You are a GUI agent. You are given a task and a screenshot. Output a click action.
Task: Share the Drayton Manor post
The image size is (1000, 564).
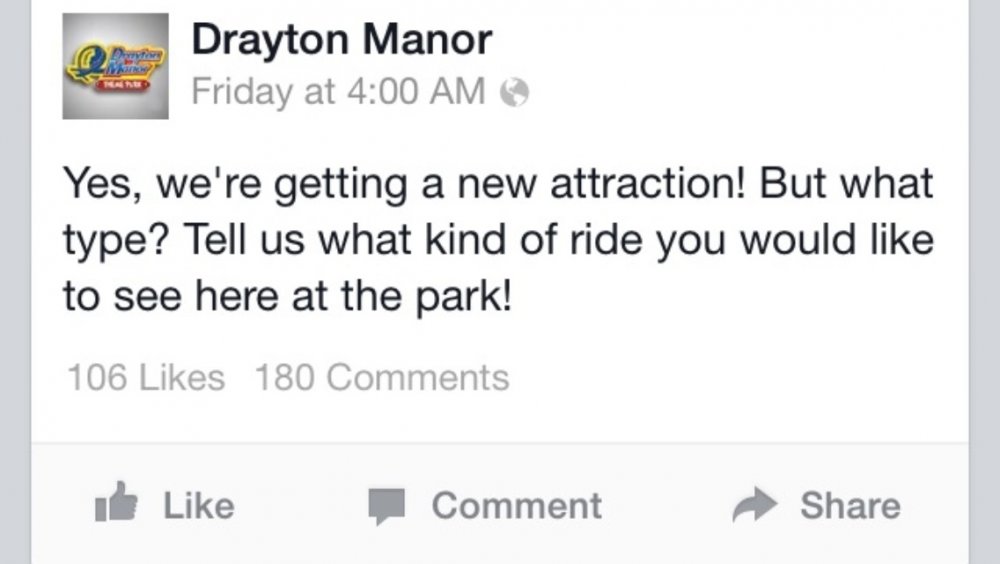(x=816, y=506)
